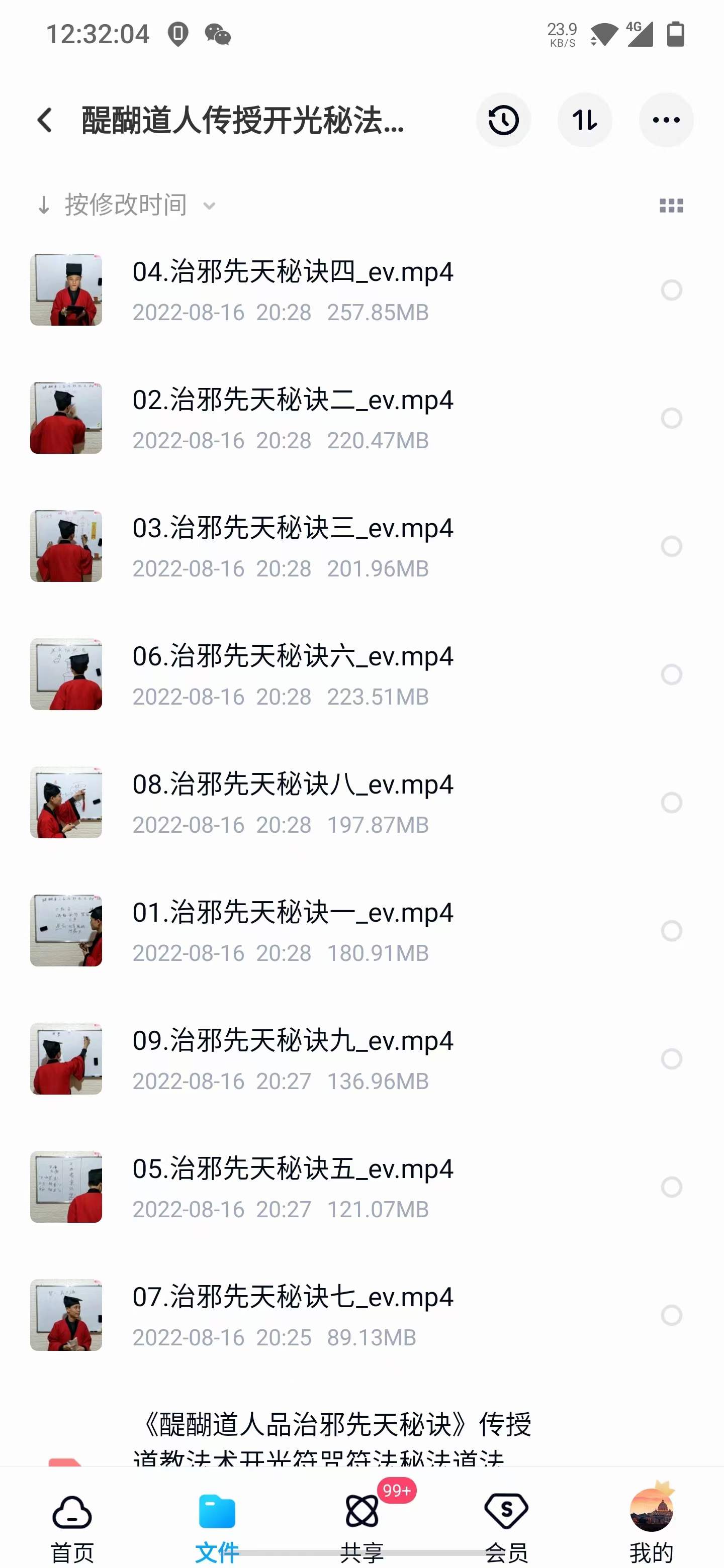This screenshot has width=724, height=1568.
Task: Select checkbox for 04.治邪先天秘诀四_ev.mp4
Action: click(x=672, y=290)
